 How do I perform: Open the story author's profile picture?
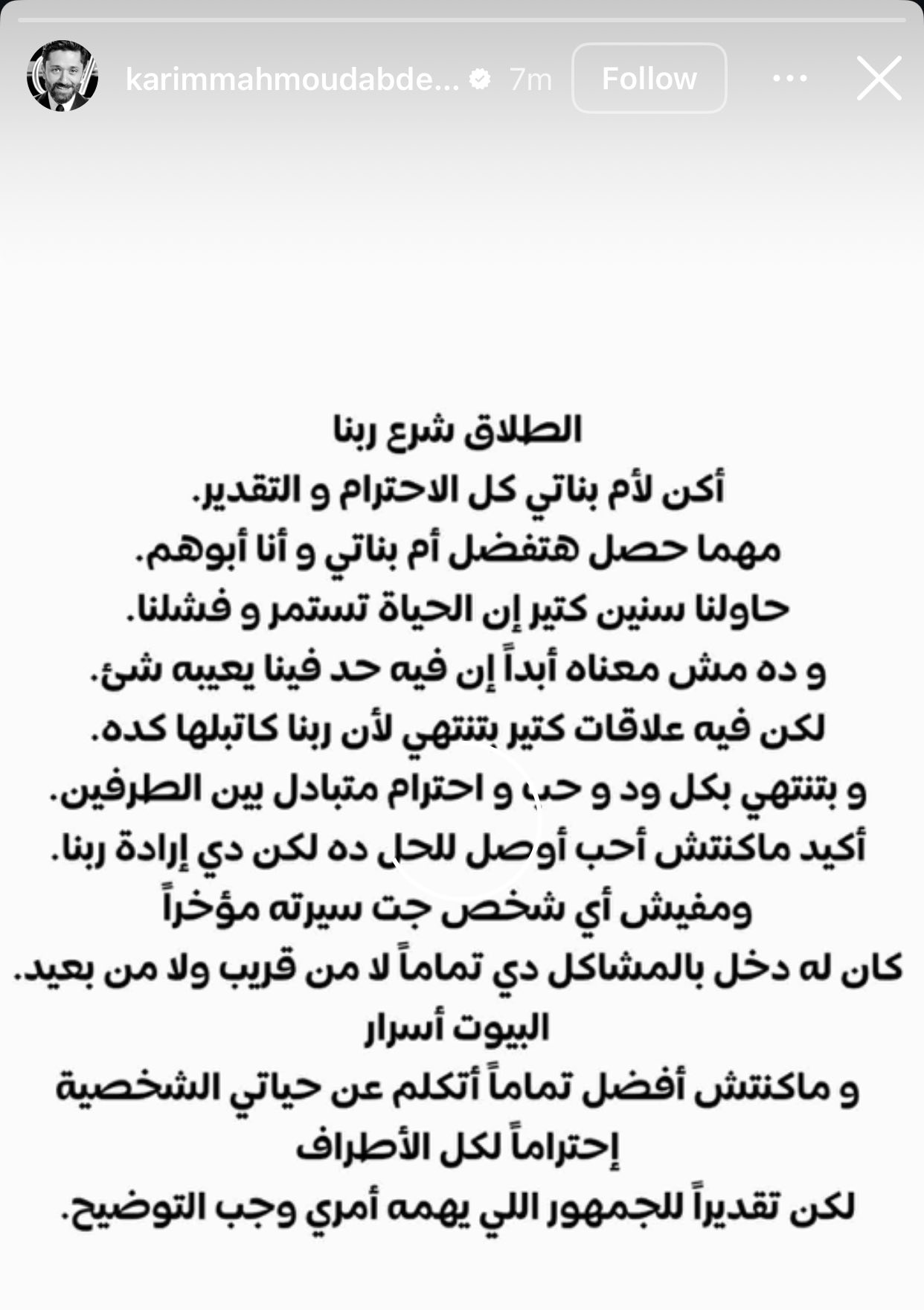pos(62,77)
